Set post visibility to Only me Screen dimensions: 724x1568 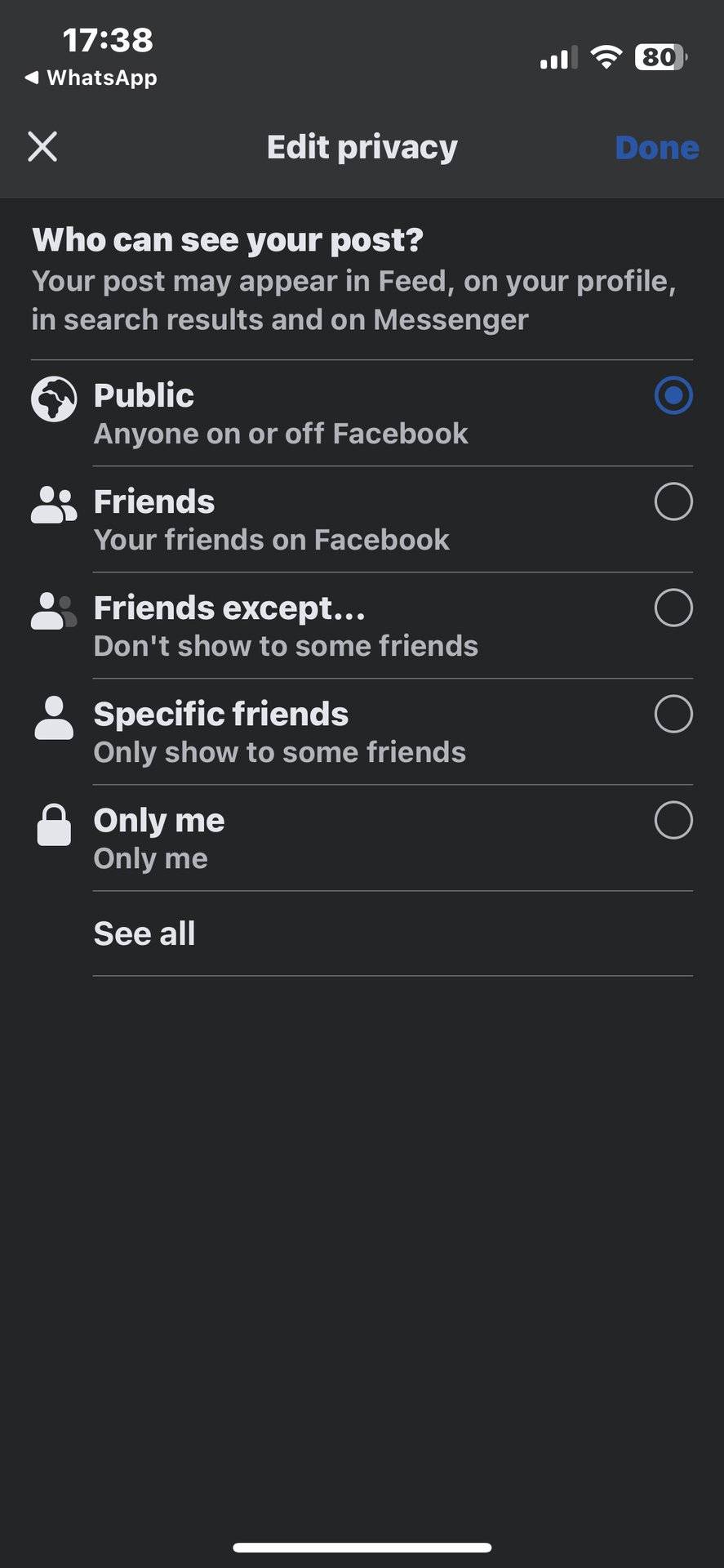[x=673, y=821]
